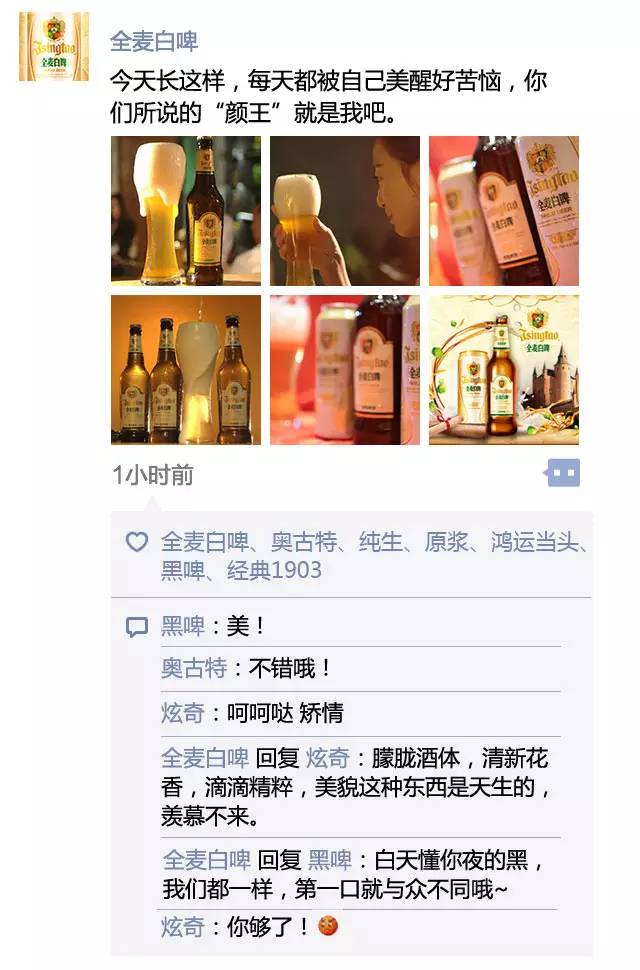Open 纯生's profile from the likes list
640x970 pixels.
click(380, 542)
